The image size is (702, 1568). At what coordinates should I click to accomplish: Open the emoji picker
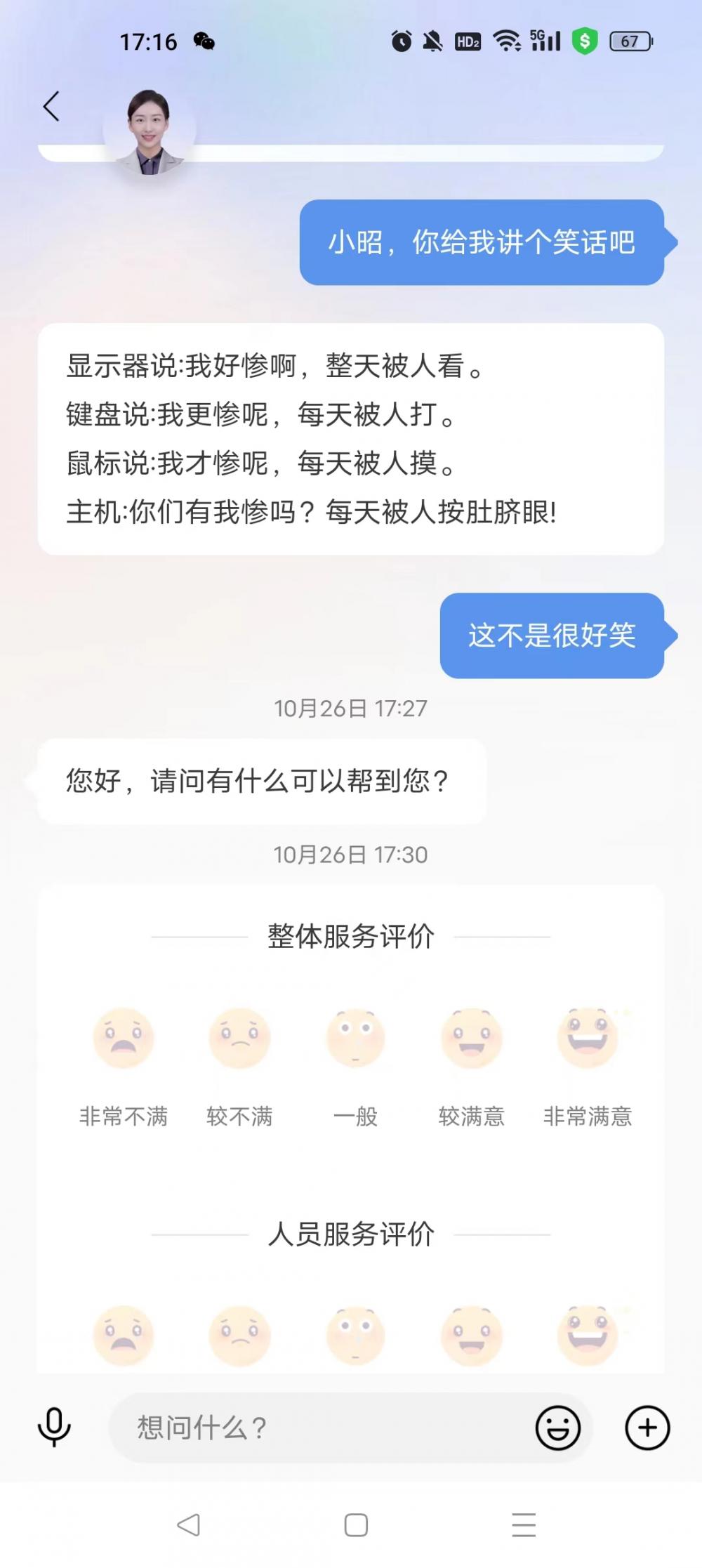[x=558, y=1428]
